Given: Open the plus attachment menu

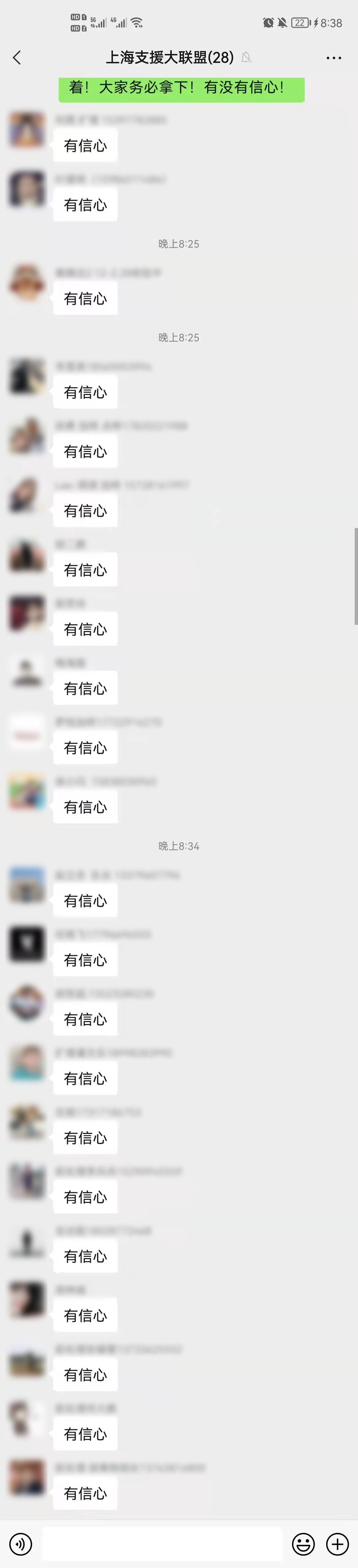Looking at the screenshot, I should pyautogui.click(x=337, y=1543).
